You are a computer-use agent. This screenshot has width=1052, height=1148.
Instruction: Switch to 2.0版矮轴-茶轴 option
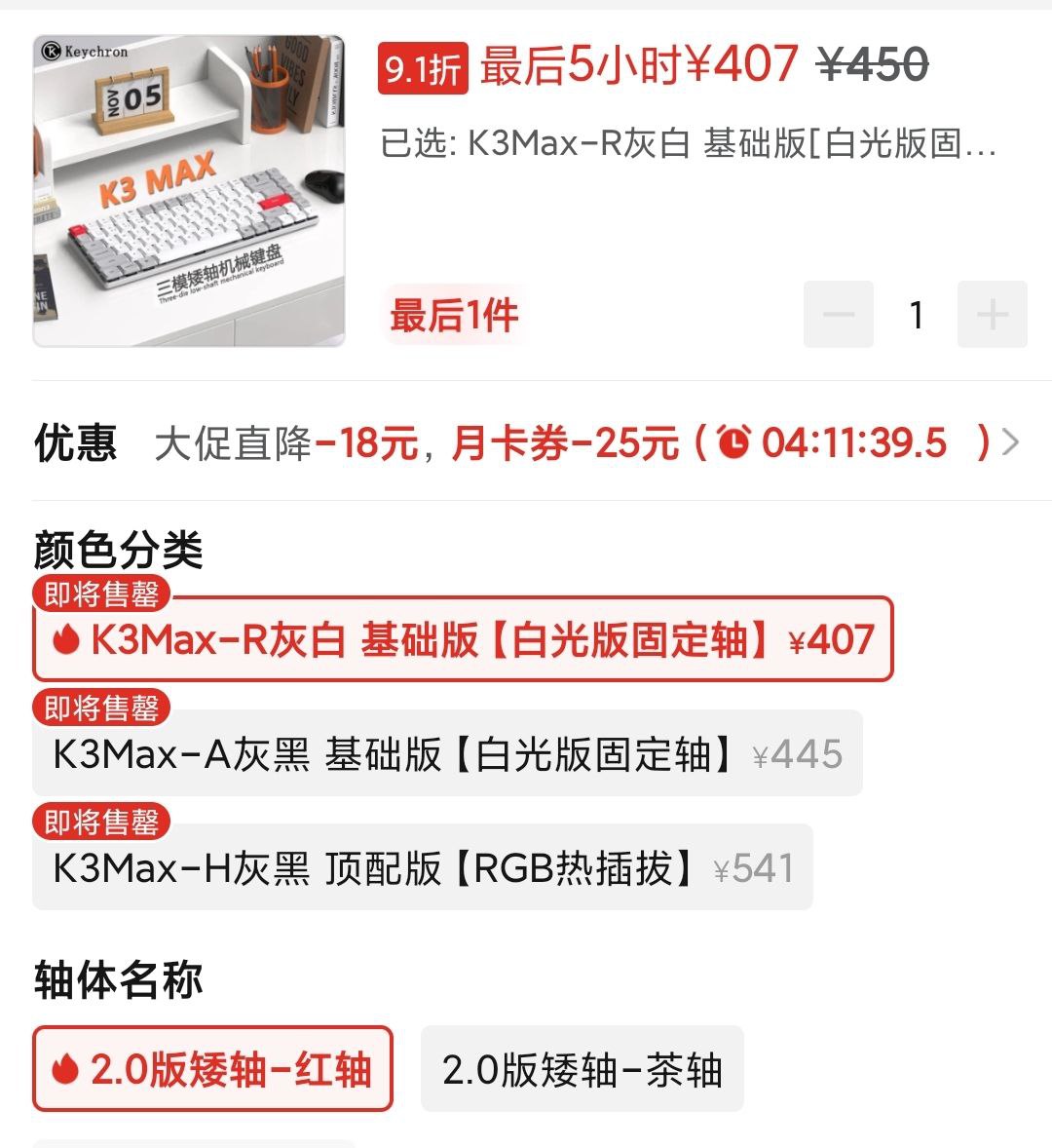click(x=582, y=1069)
